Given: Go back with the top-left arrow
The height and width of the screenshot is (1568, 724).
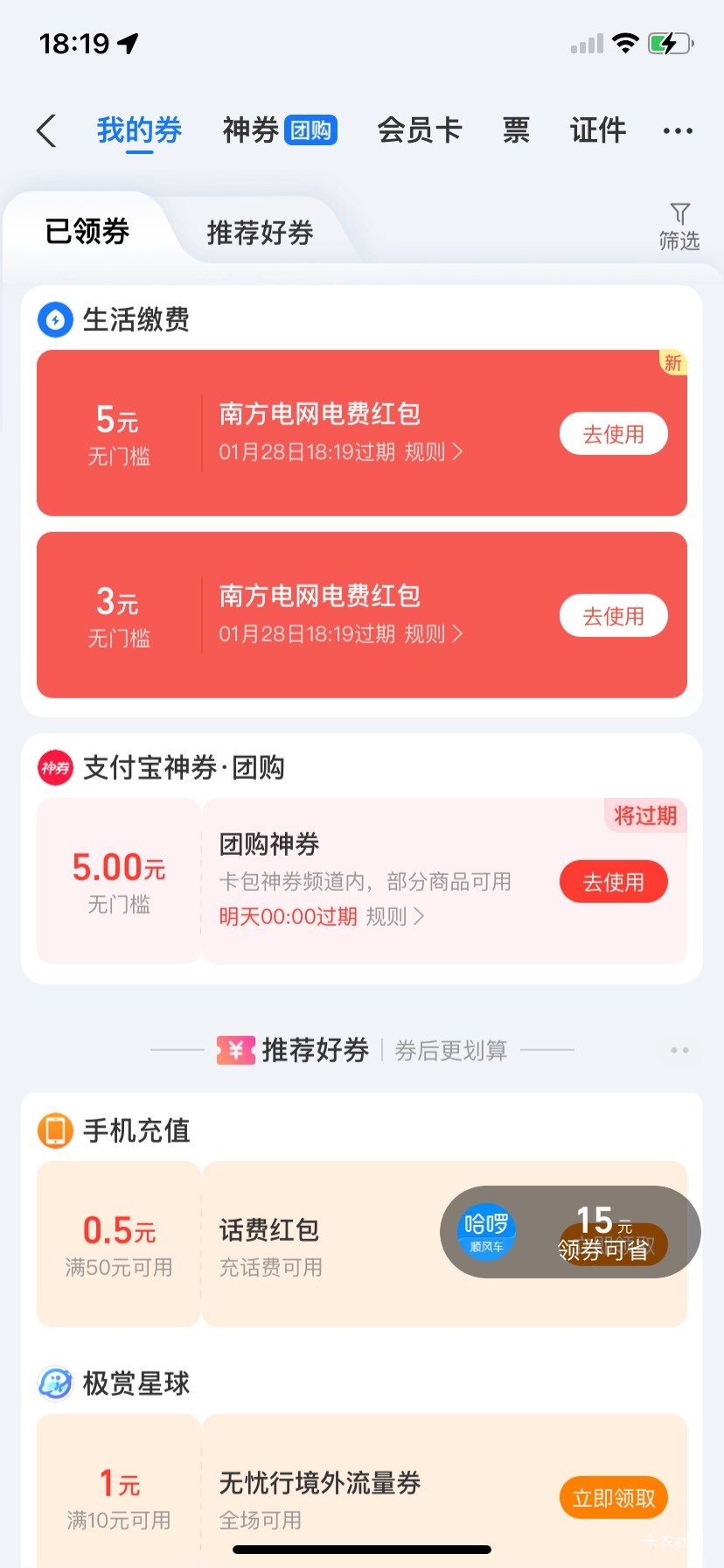Looking at the screenshot, I should tap(47, 131).
